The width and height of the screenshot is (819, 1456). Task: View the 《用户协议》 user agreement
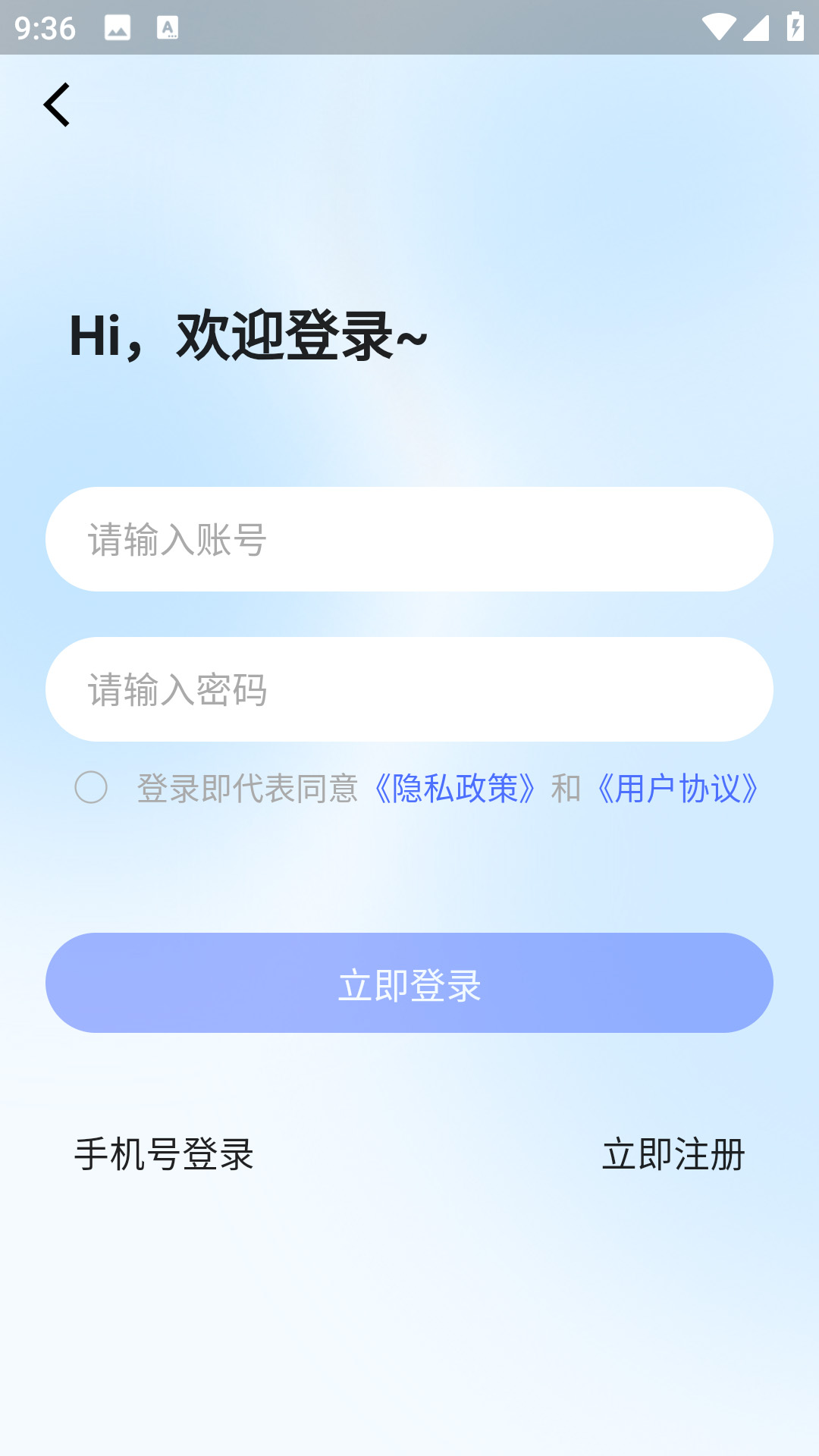(678, 789)
